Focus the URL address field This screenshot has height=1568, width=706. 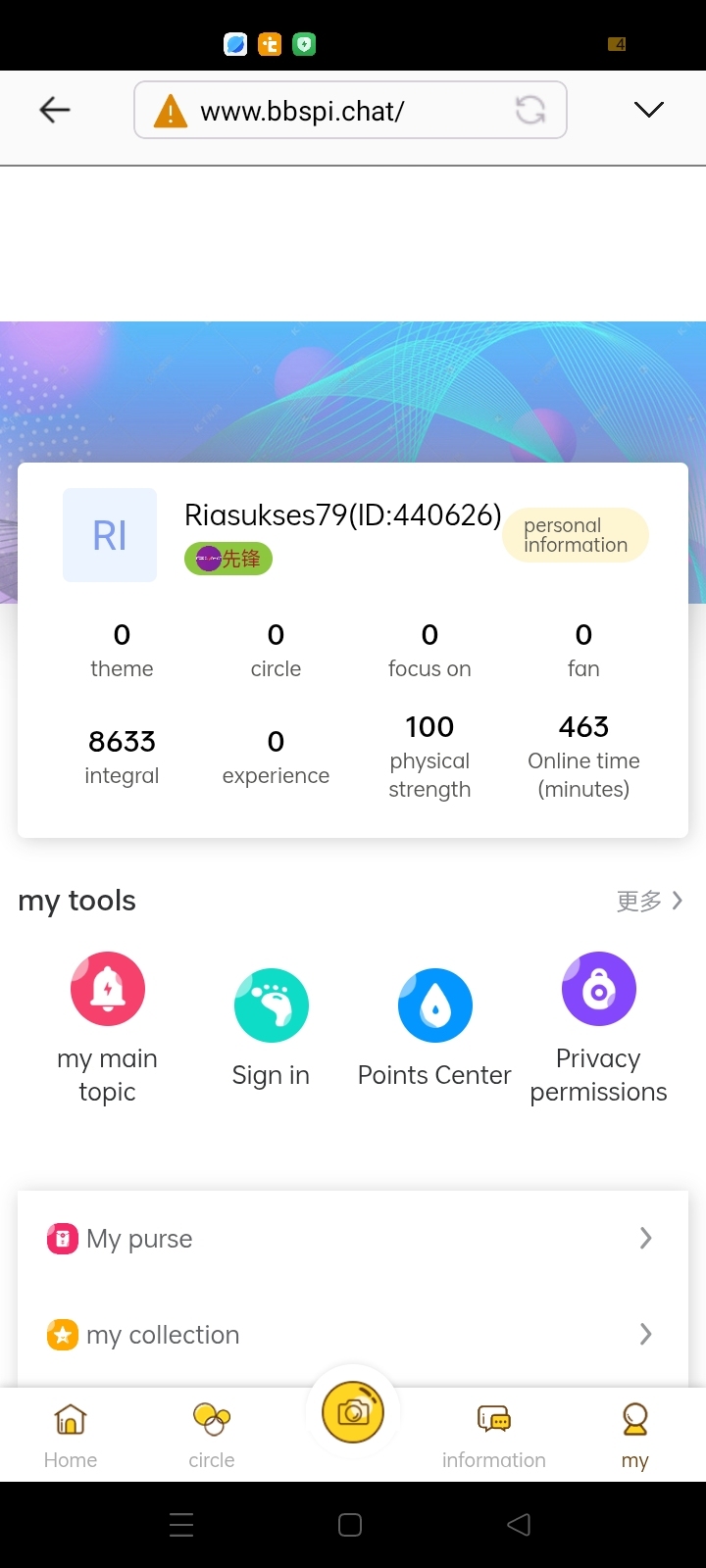coord(333,111)
